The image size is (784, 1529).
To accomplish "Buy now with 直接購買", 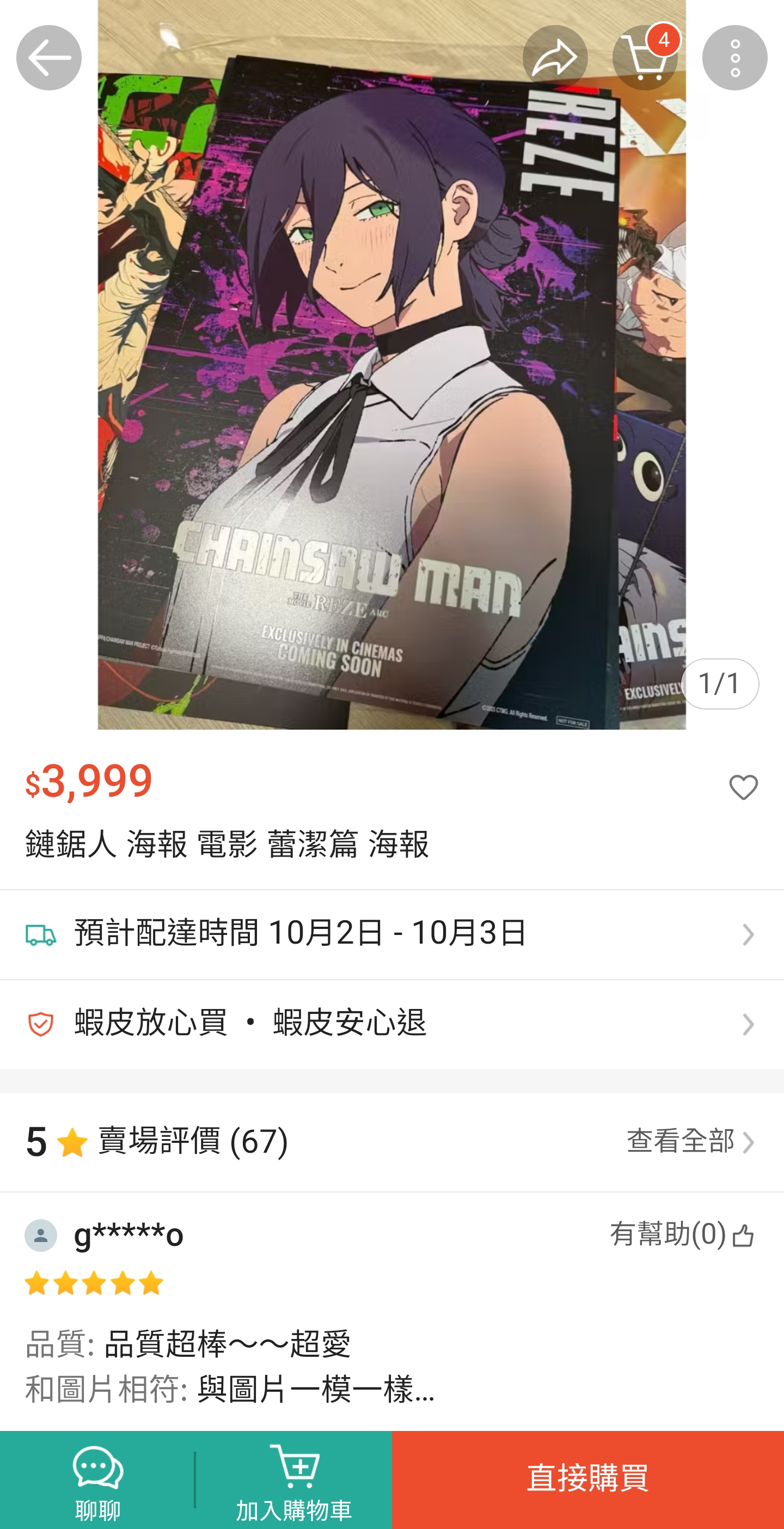I will [x=587, y=1480].
